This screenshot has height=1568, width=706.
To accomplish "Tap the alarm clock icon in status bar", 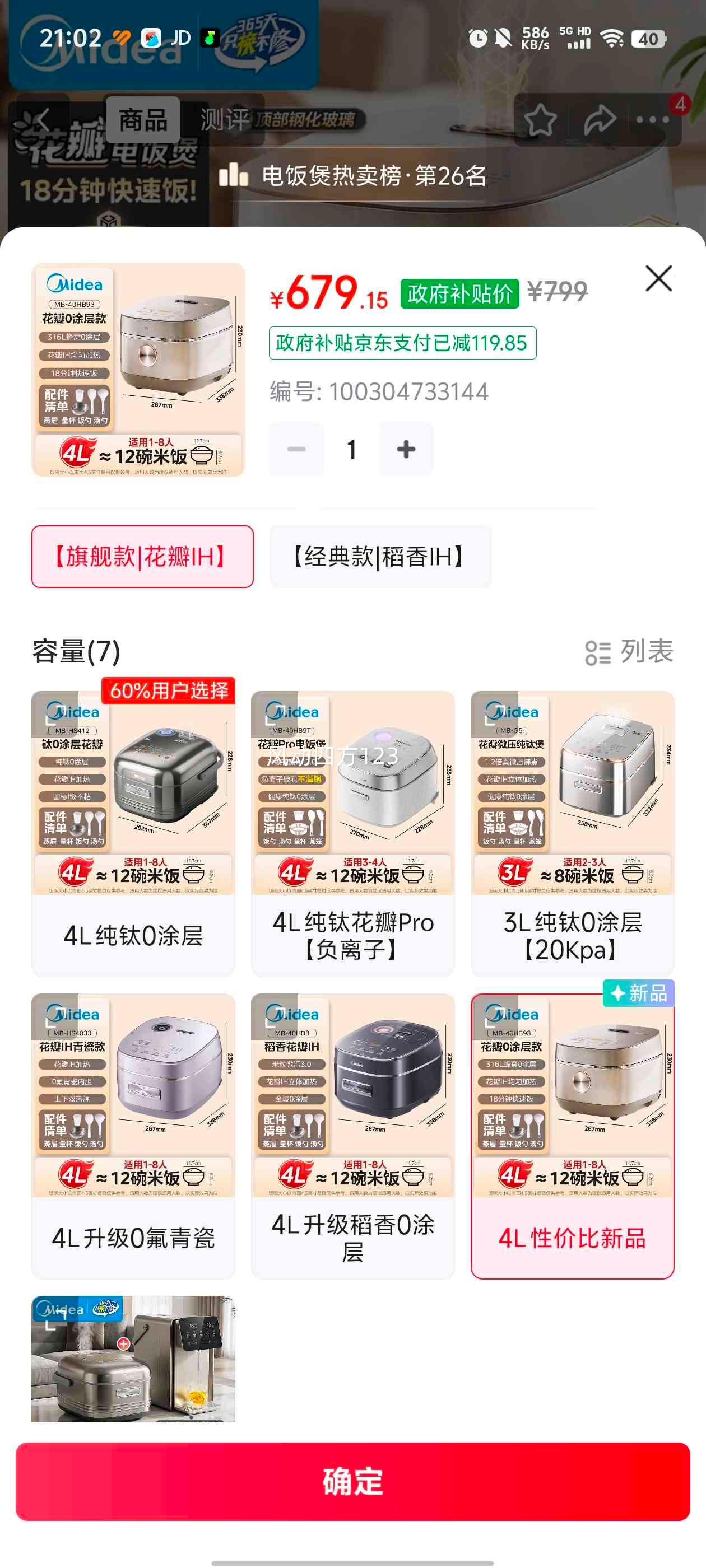I will click(477, 38).
